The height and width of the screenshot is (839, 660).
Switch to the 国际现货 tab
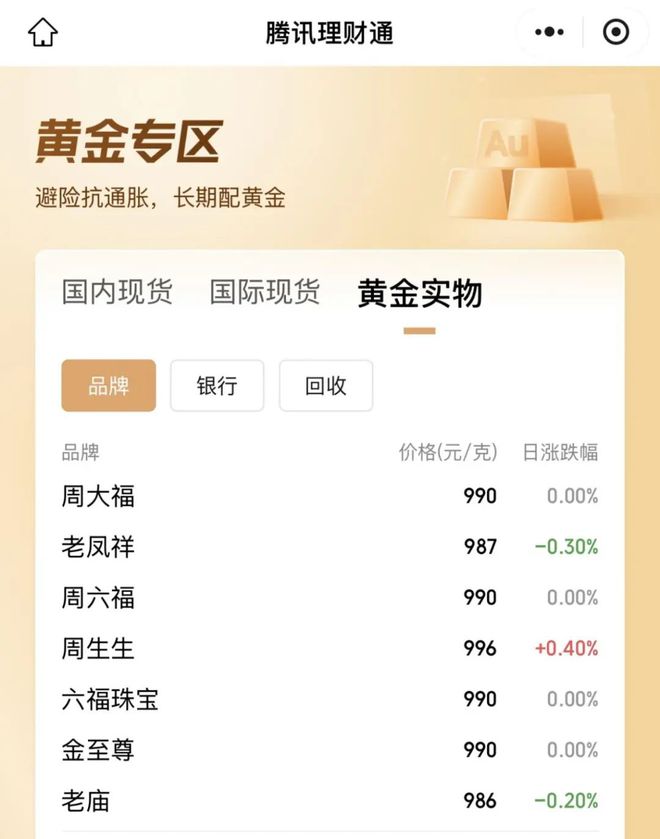click(265, 292)
